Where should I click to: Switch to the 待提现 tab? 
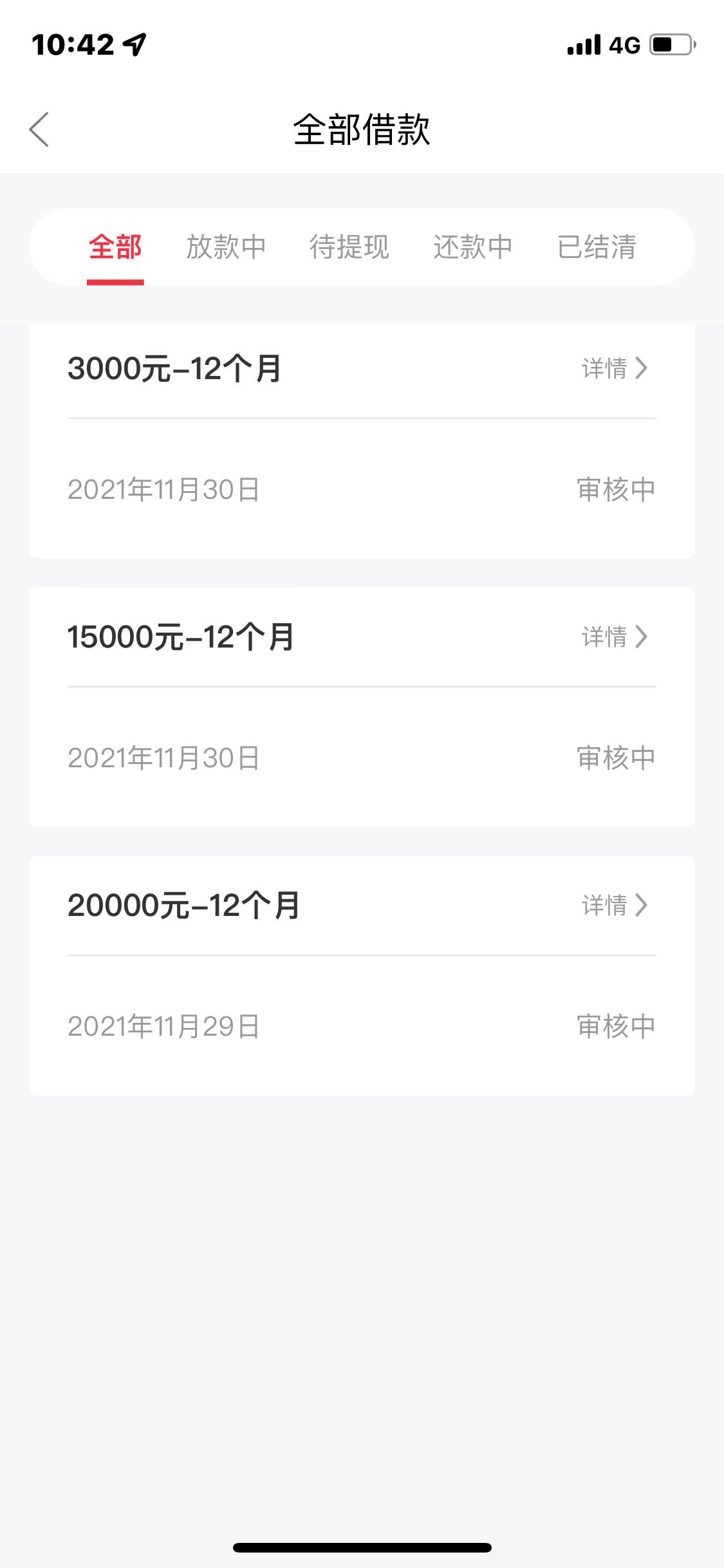click(349, 247)
